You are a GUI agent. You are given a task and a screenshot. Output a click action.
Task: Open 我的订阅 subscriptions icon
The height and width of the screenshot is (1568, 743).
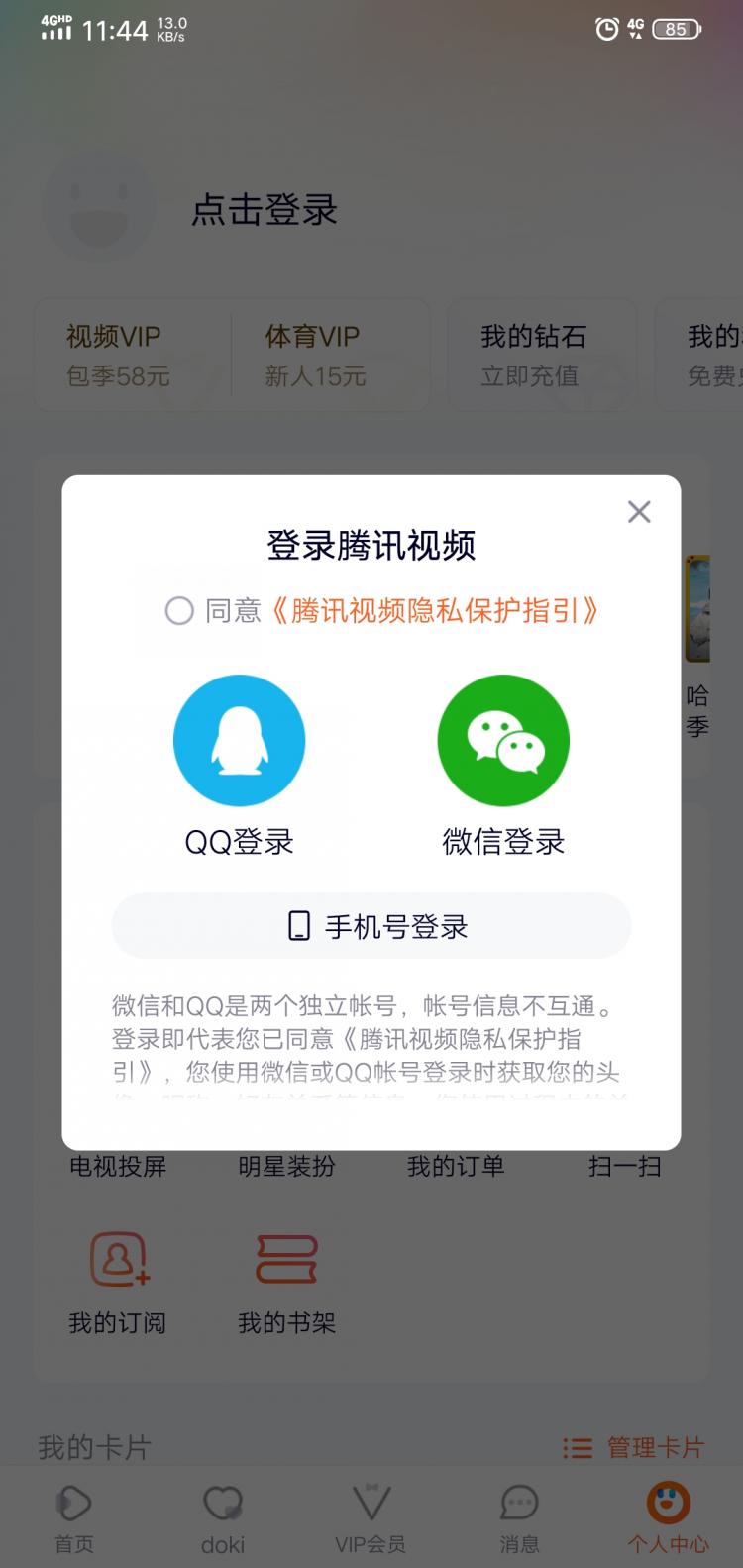point(119,1258)
